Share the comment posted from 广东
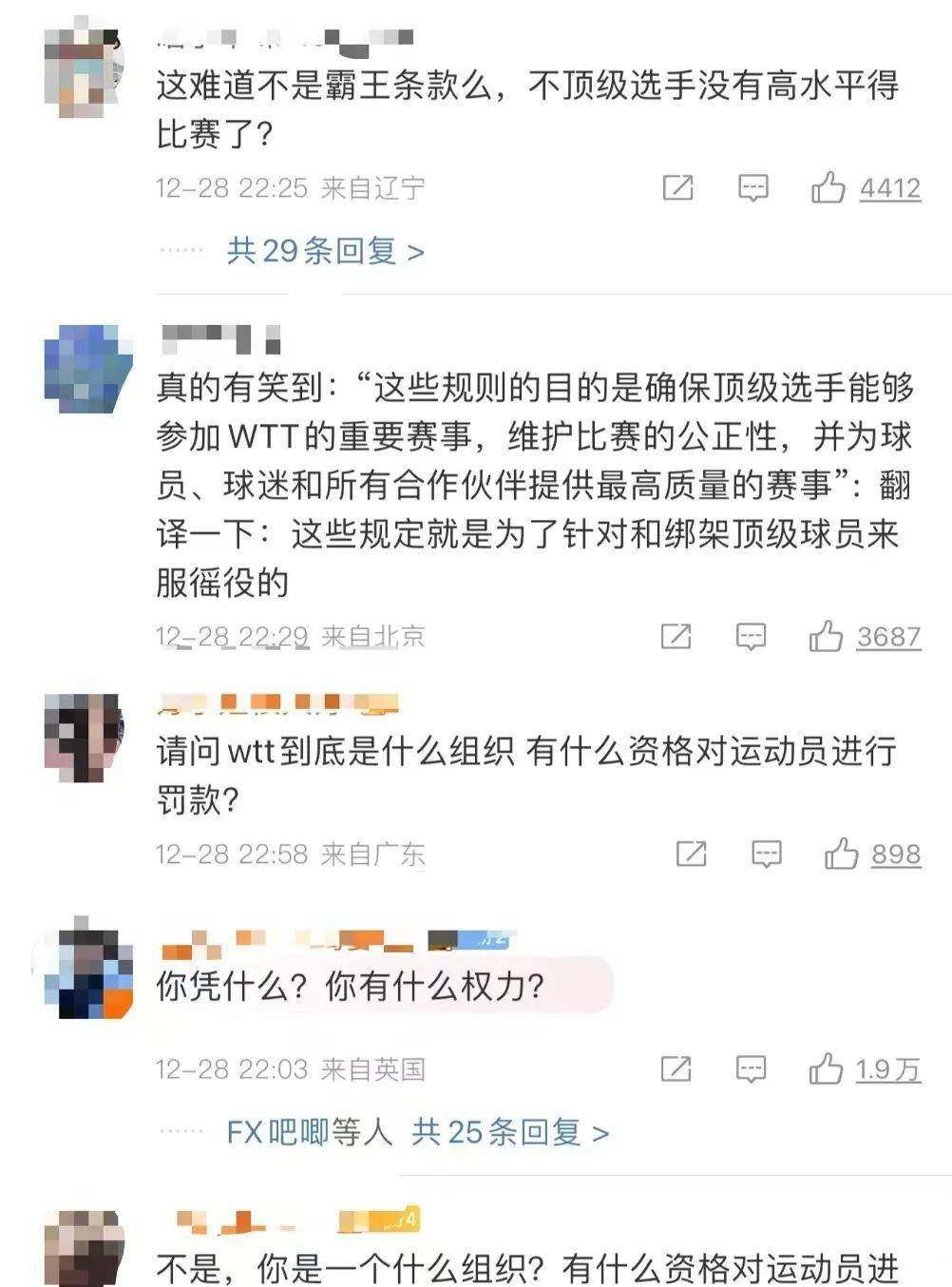952x1287 pixels. tap(691, 854)
